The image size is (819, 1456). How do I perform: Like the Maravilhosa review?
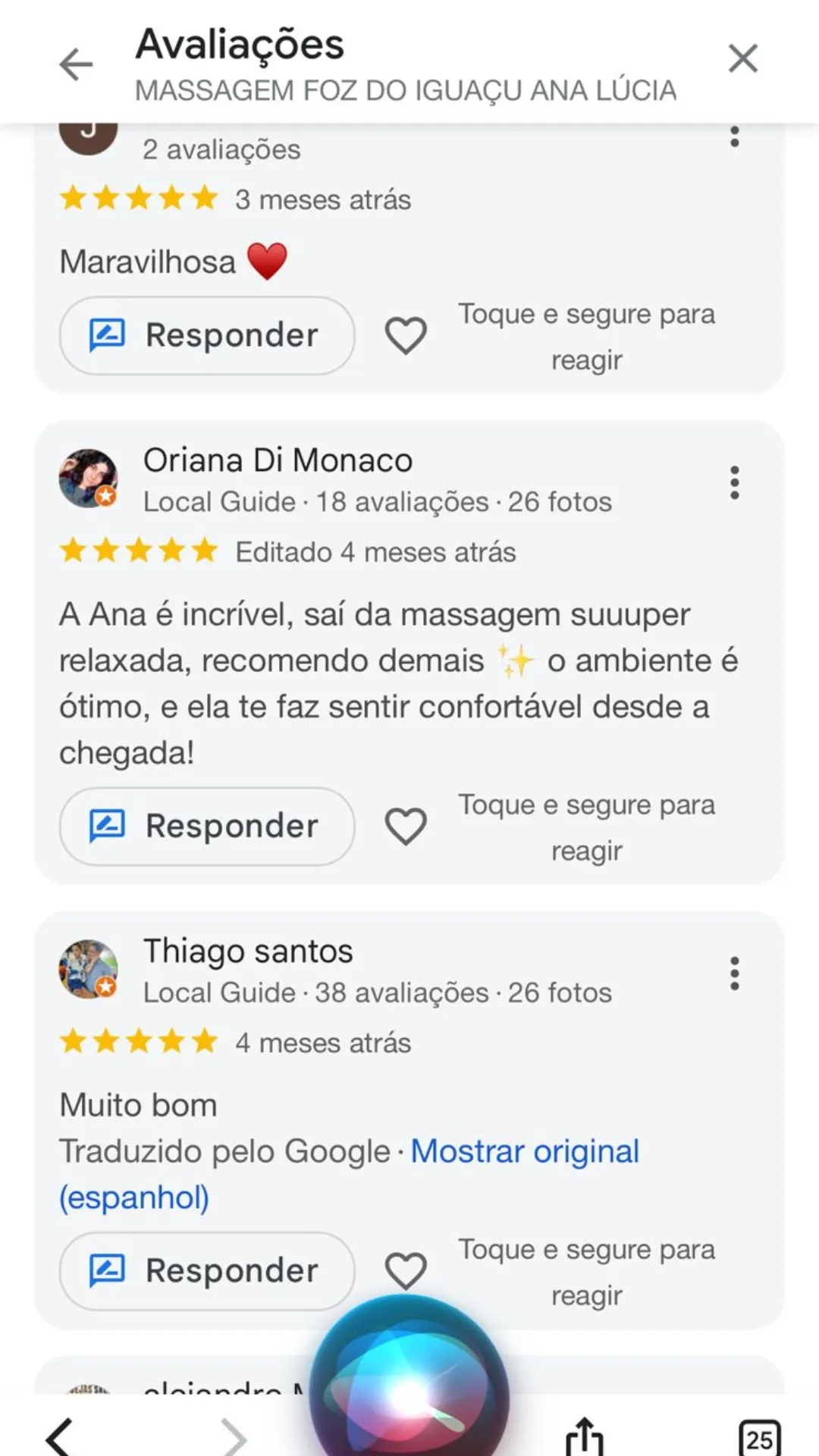pyautogui.click(x=406, y=335)
